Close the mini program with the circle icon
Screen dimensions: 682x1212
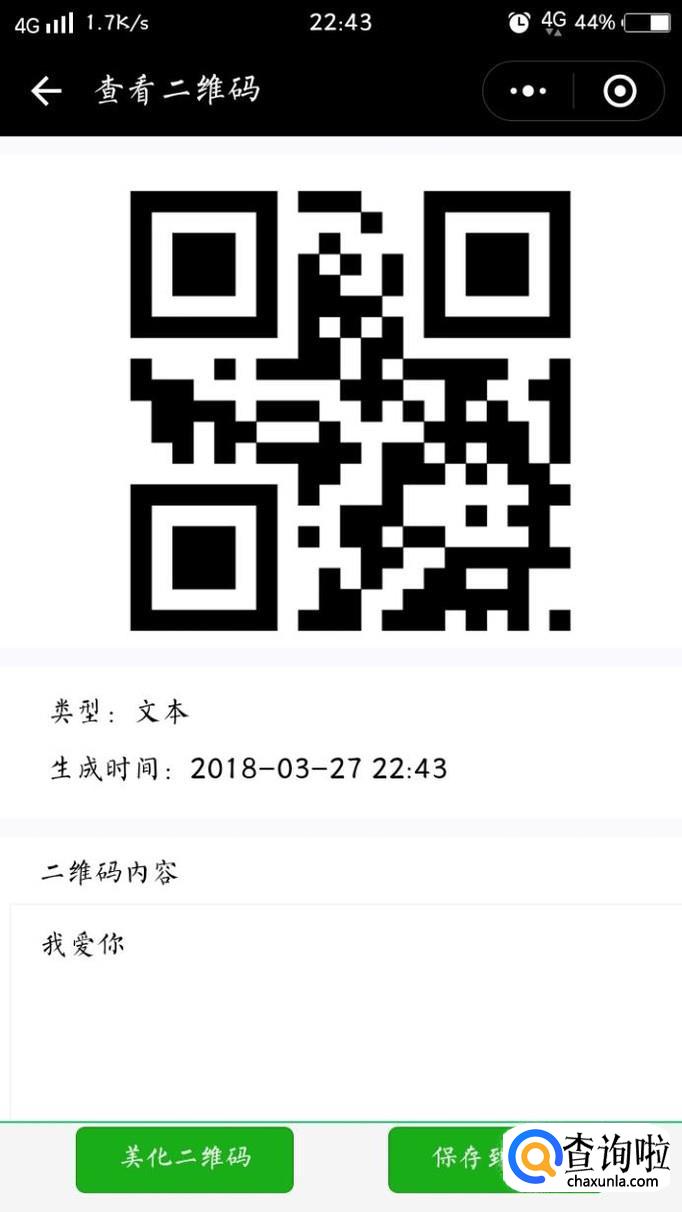pos(620,91)
